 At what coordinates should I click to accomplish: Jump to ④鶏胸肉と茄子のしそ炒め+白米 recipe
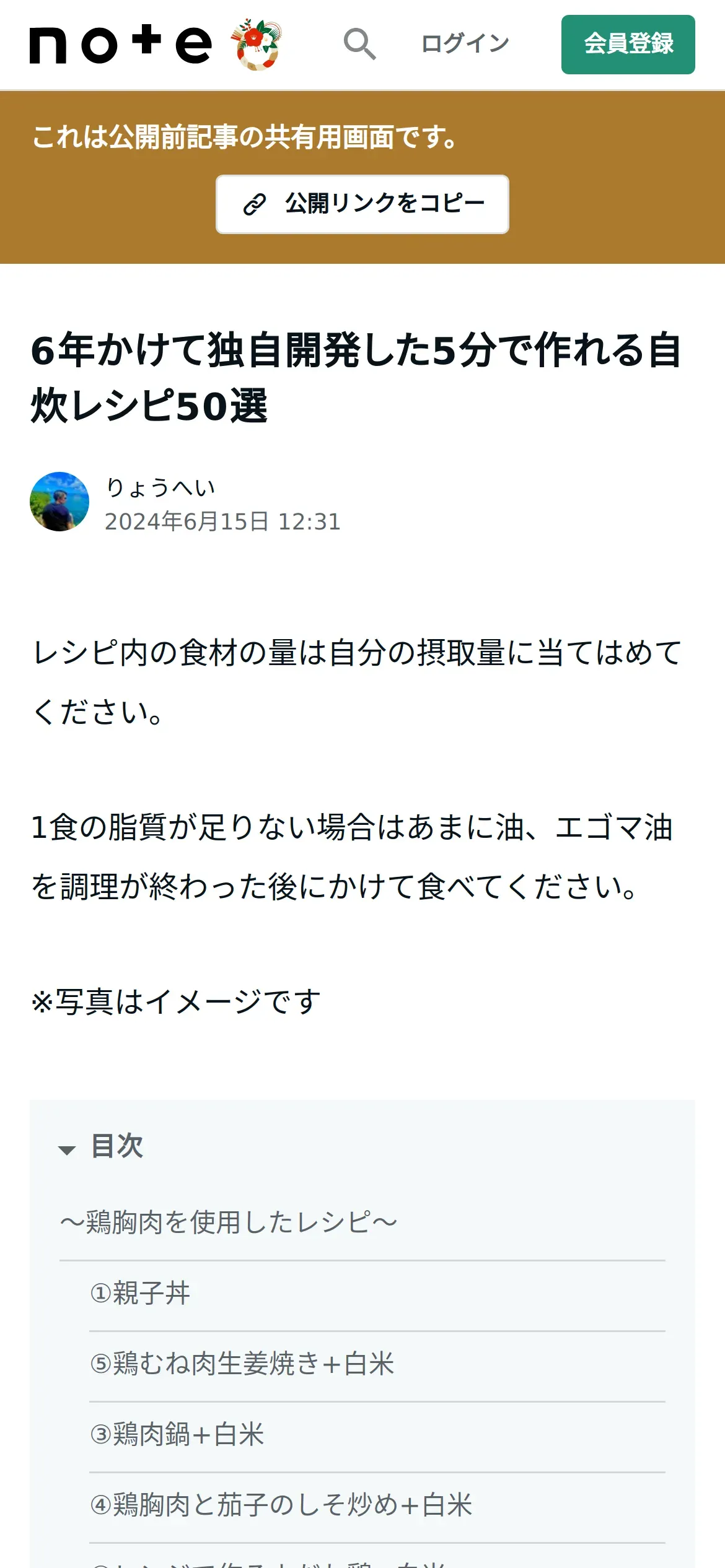tap(281, 1505)
